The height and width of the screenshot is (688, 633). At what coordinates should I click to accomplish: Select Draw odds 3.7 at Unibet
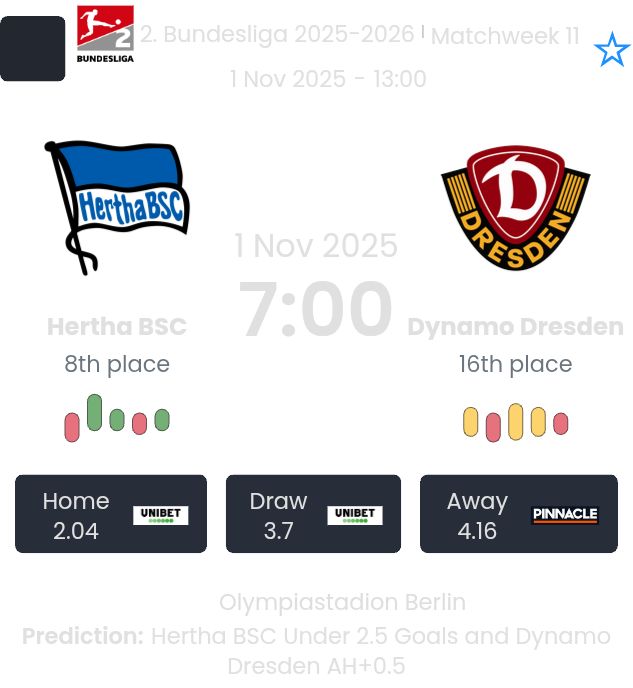click(313, 514)
